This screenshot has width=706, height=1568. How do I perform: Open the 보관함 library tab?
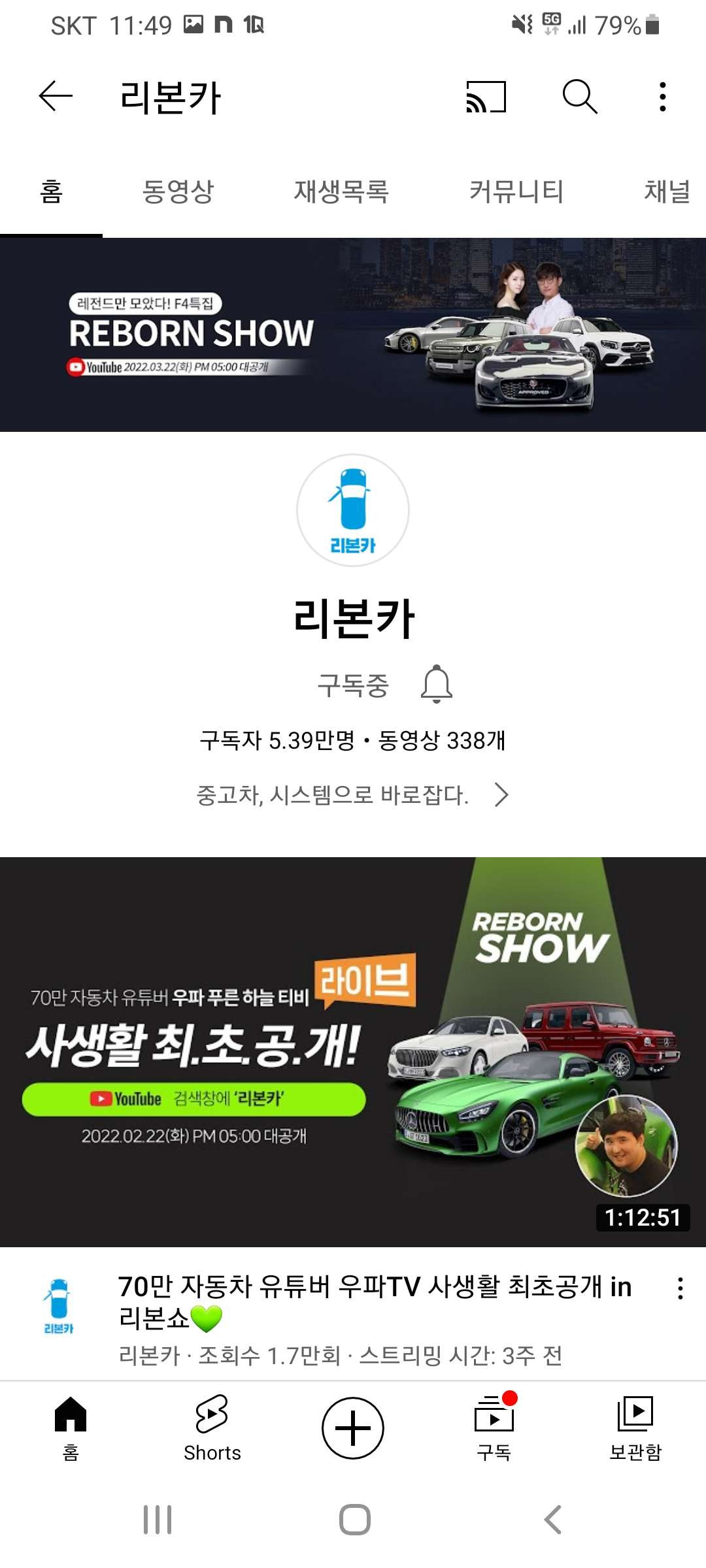coord(635,1429)
